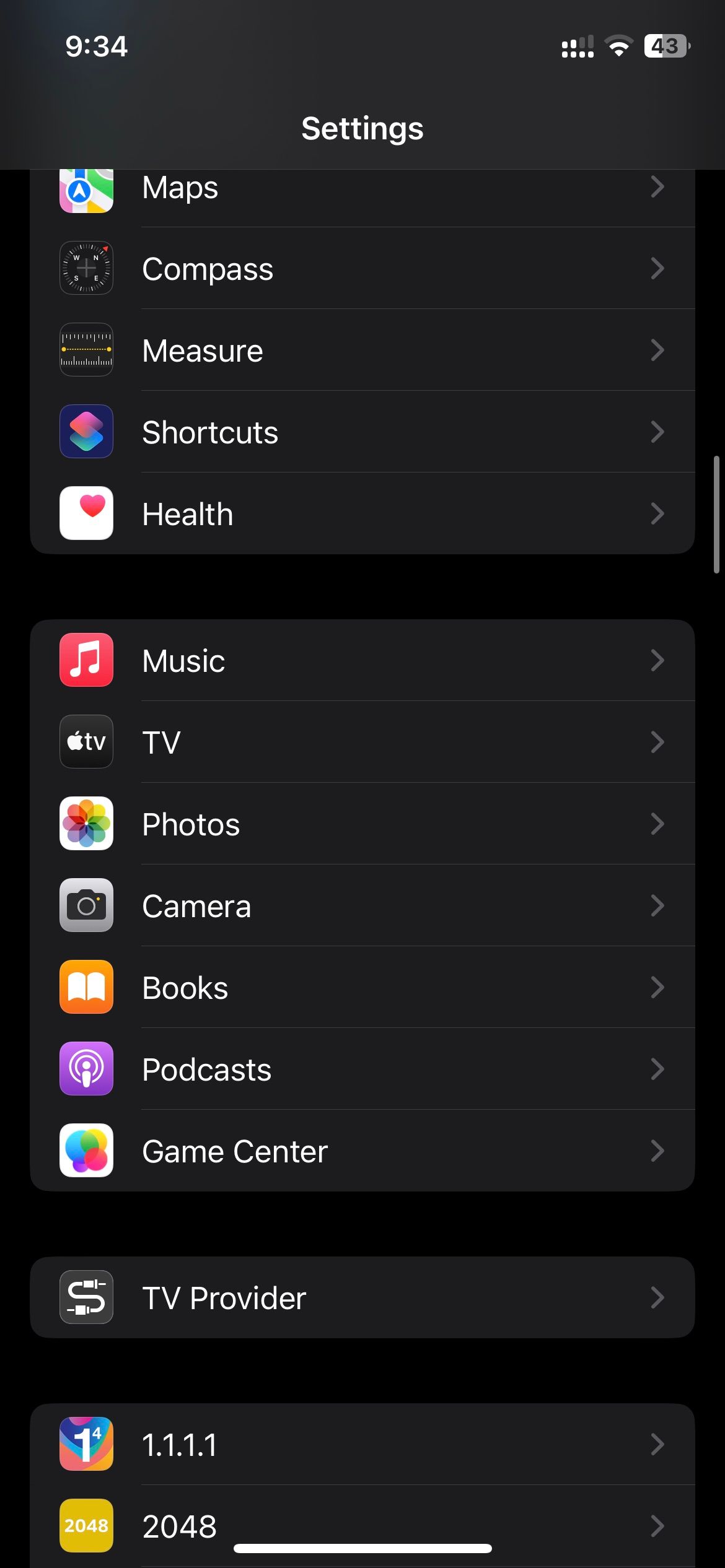Open Game Center settings

362,1151
